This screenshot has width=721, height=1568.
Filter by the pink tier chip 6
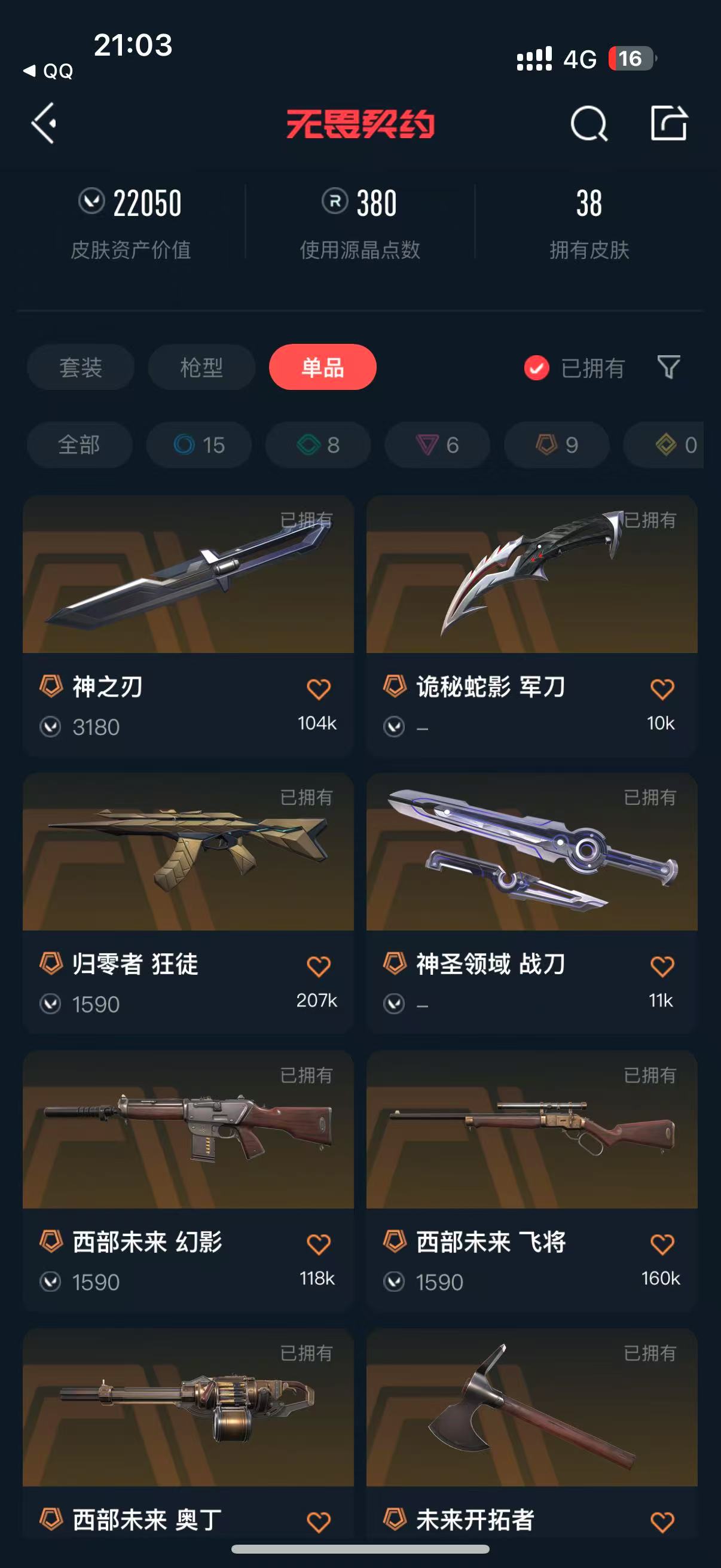pos(438,445)
